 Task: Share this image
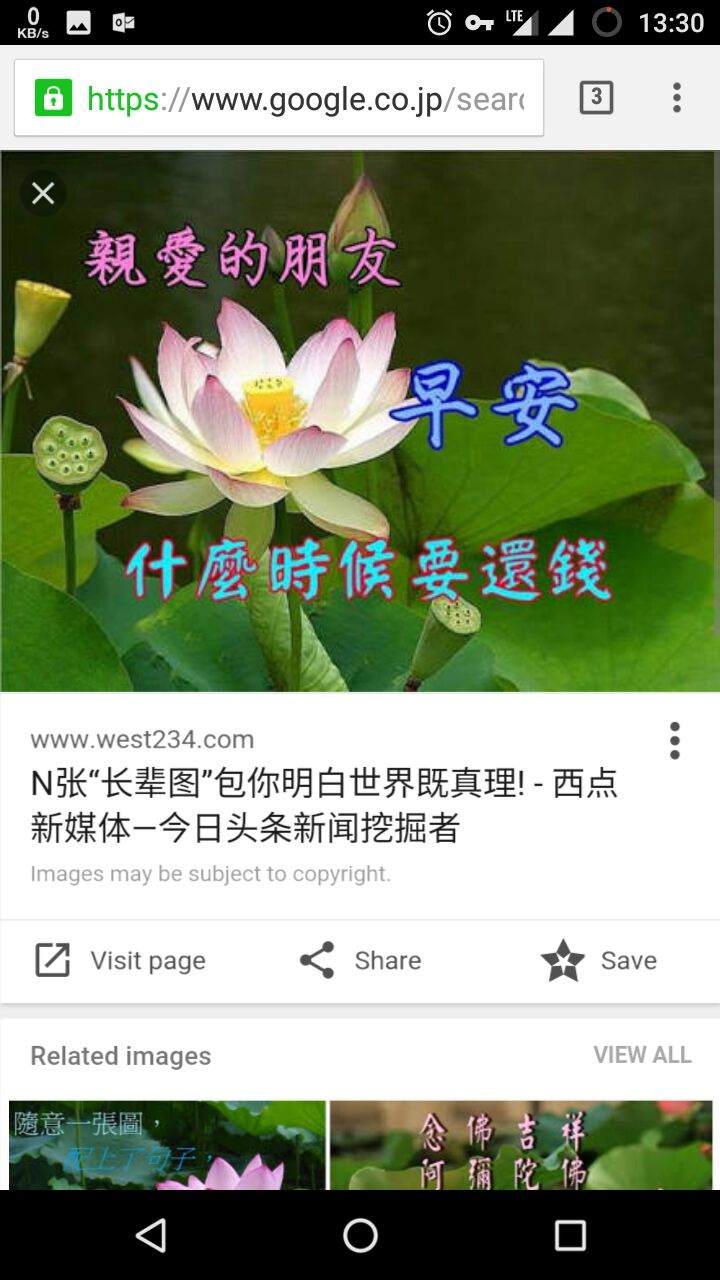click(361, 960)
